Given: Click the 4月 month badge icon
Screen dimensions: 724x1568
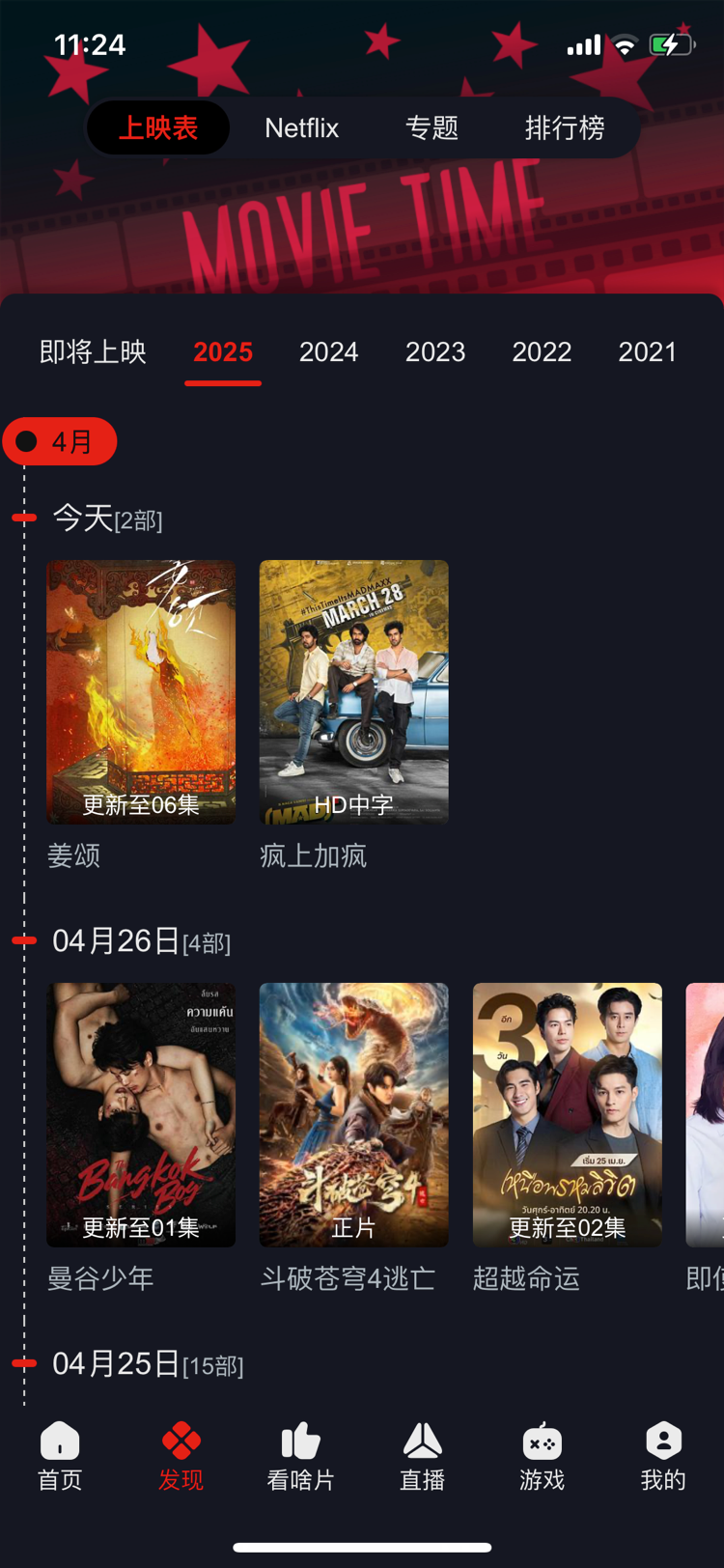Looking at the screenshot, I should tap(60, 441).
